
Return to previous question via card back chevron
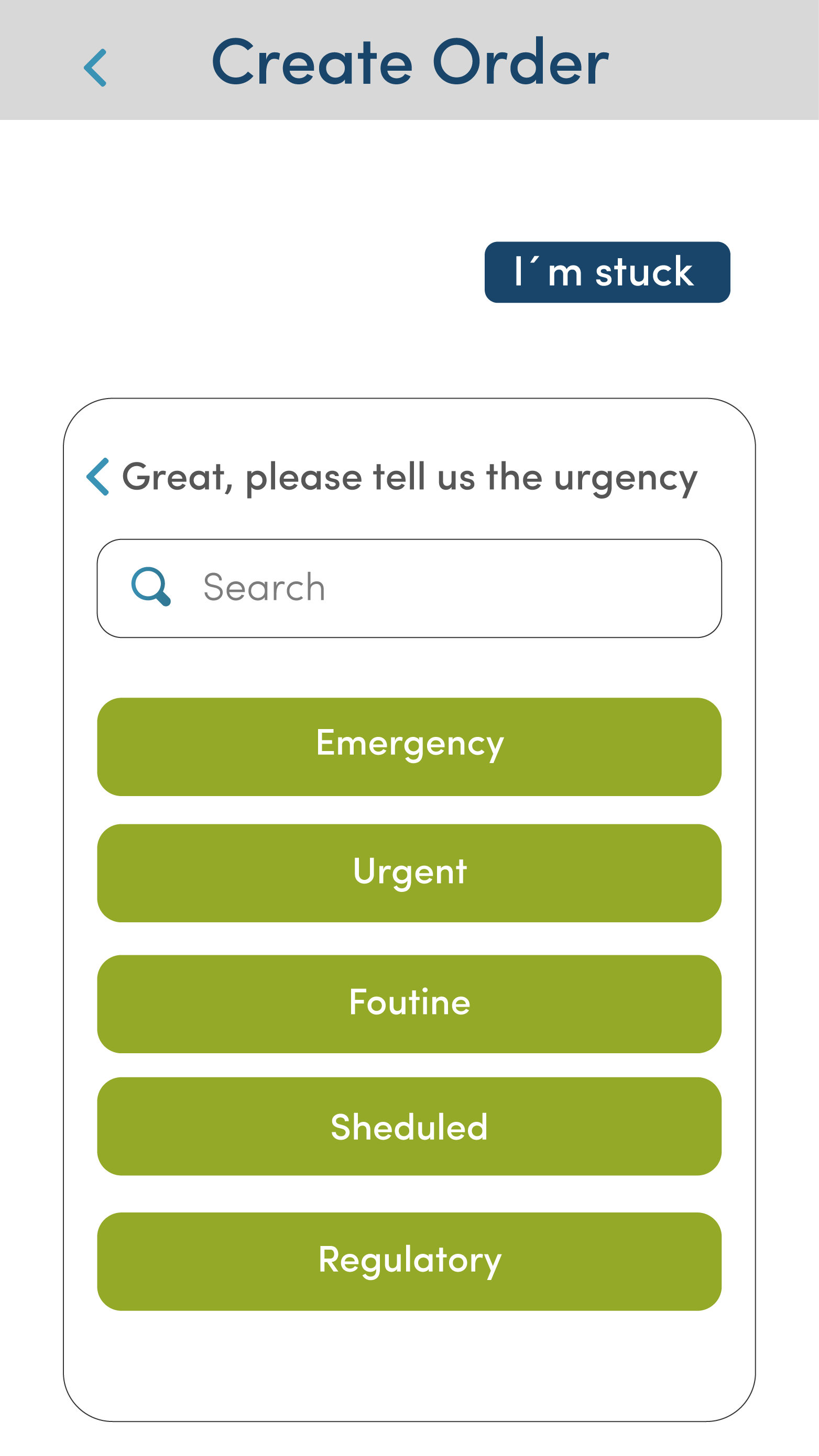[98, 477]
